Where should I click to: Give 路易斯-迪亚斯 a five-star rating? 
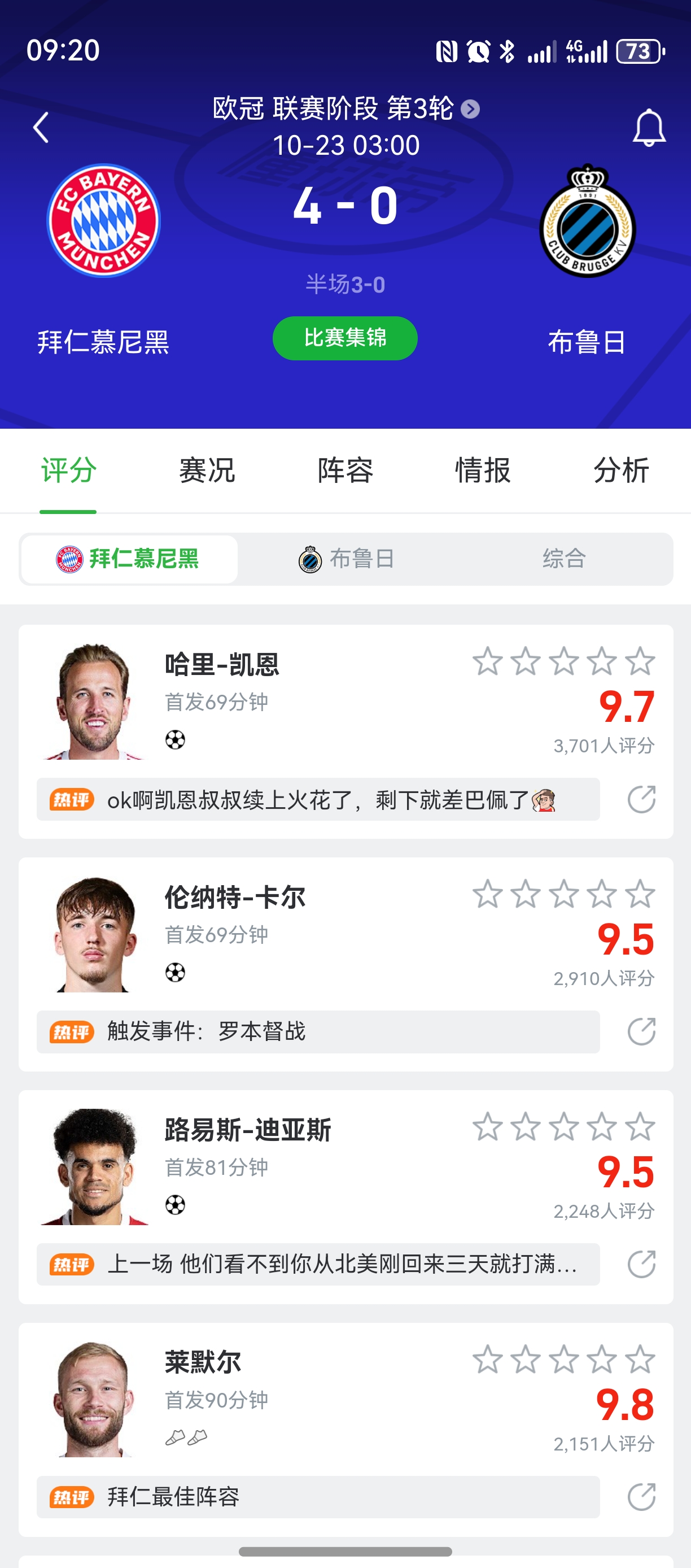click(x=640, y=1127)
